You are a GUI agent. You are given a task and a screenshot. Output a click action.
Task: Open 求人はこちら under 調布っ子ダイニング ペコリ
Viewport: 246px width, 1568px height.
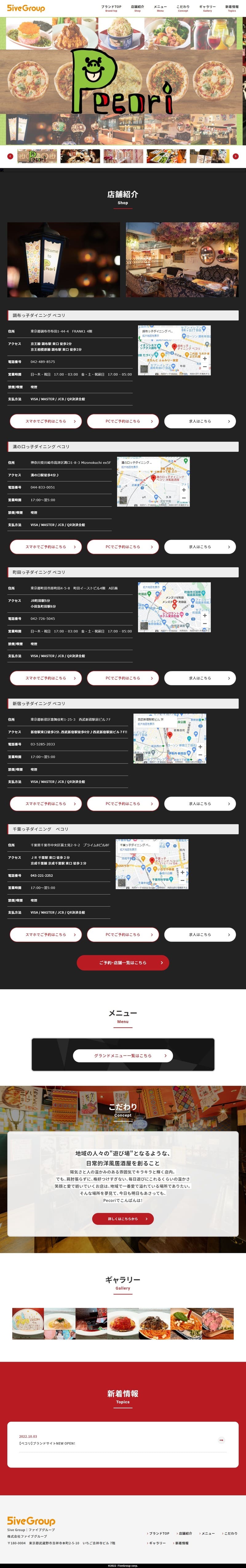pyautogui.click(x=200, y=421)
